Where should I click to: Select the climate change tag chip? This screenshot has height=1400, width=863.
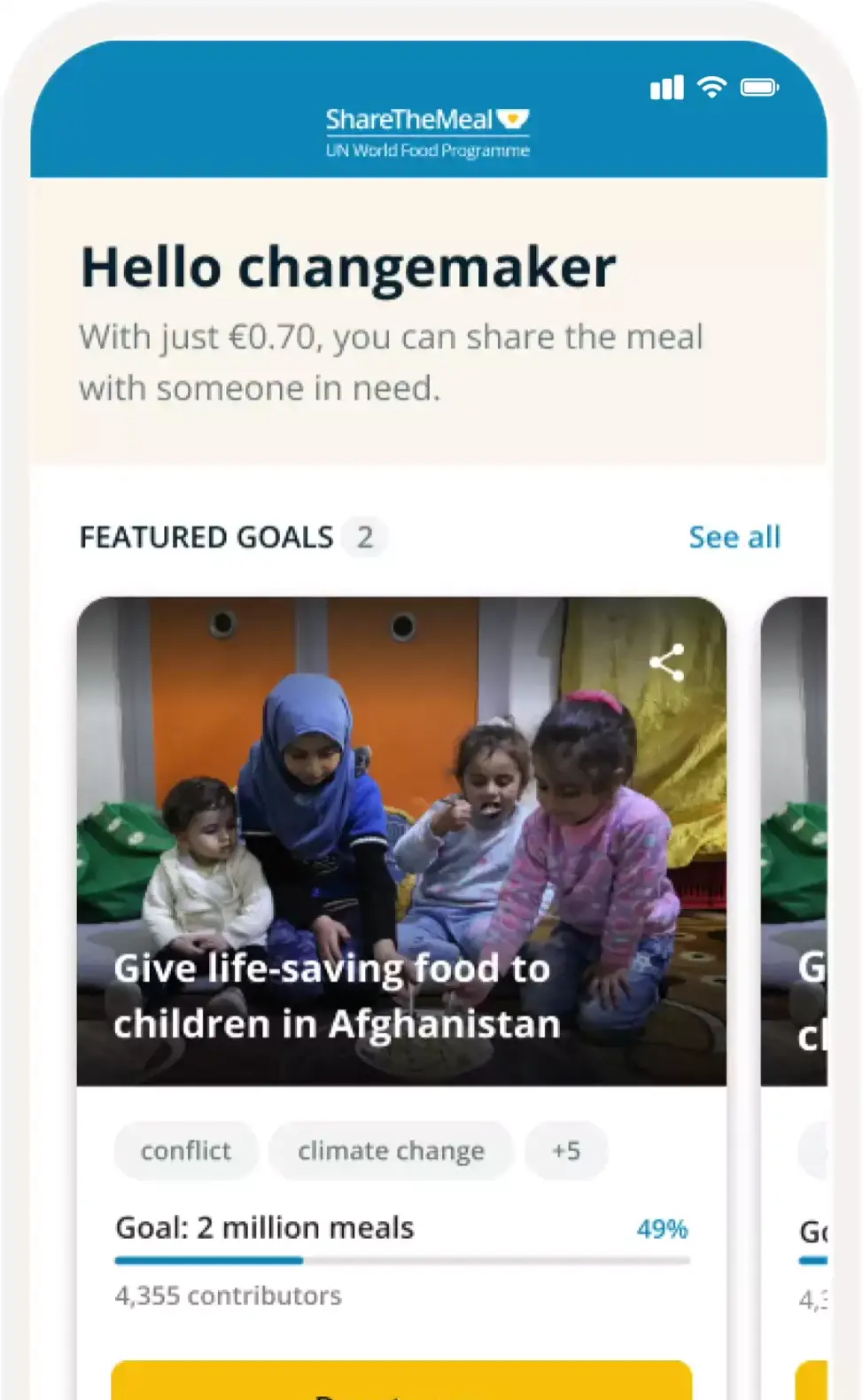pos(391,1150)
